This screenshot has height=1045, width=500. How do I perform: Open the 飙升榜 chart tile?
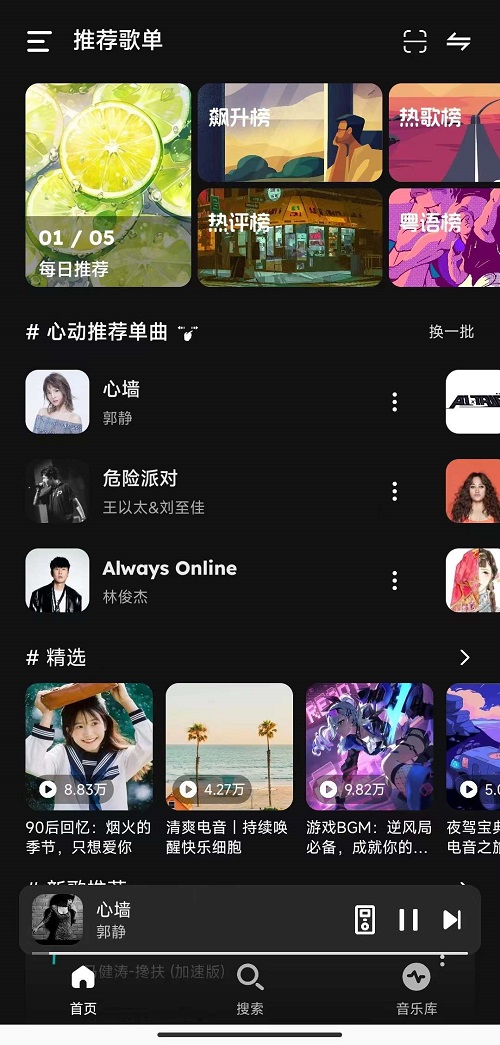tap(290, 132)
